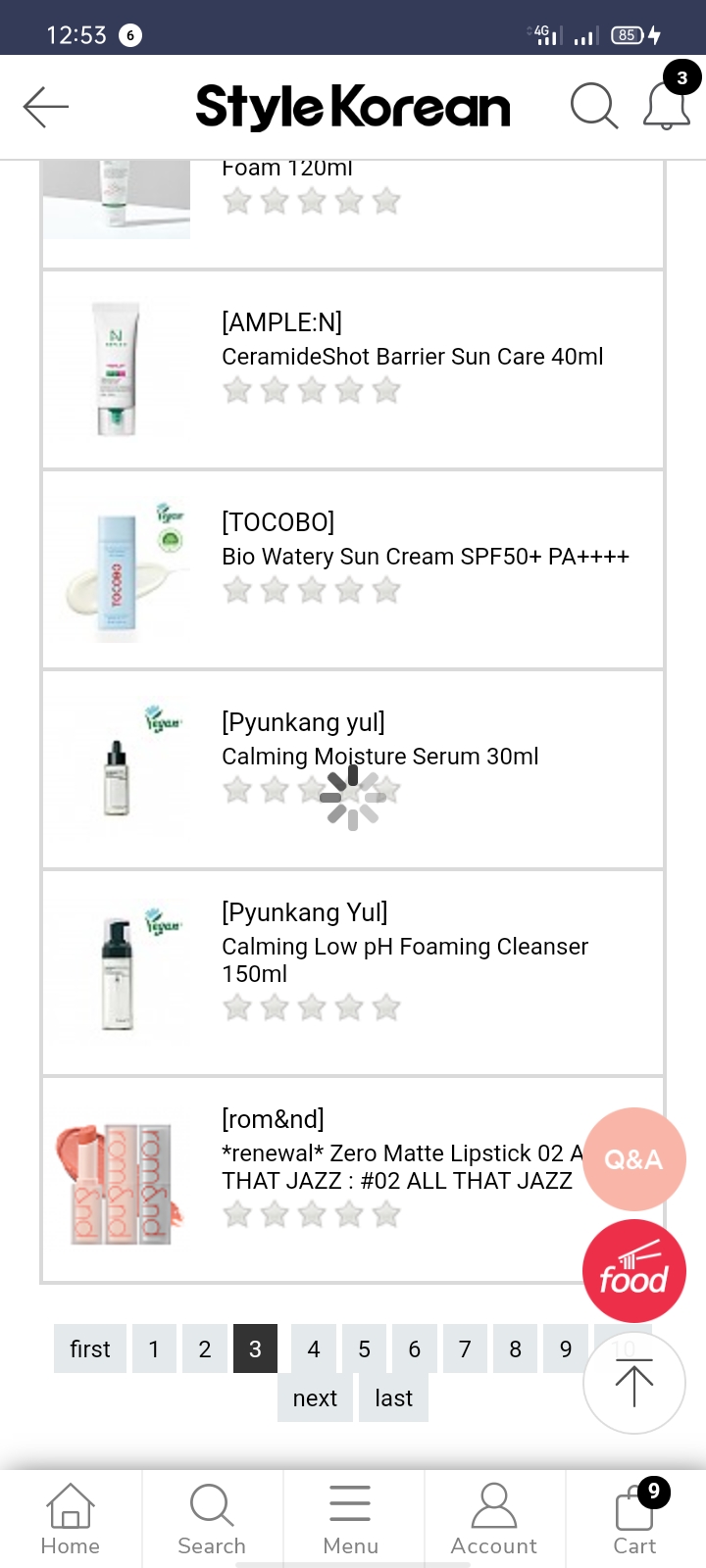
Task: View the Cart tab
Action: 634,1519
